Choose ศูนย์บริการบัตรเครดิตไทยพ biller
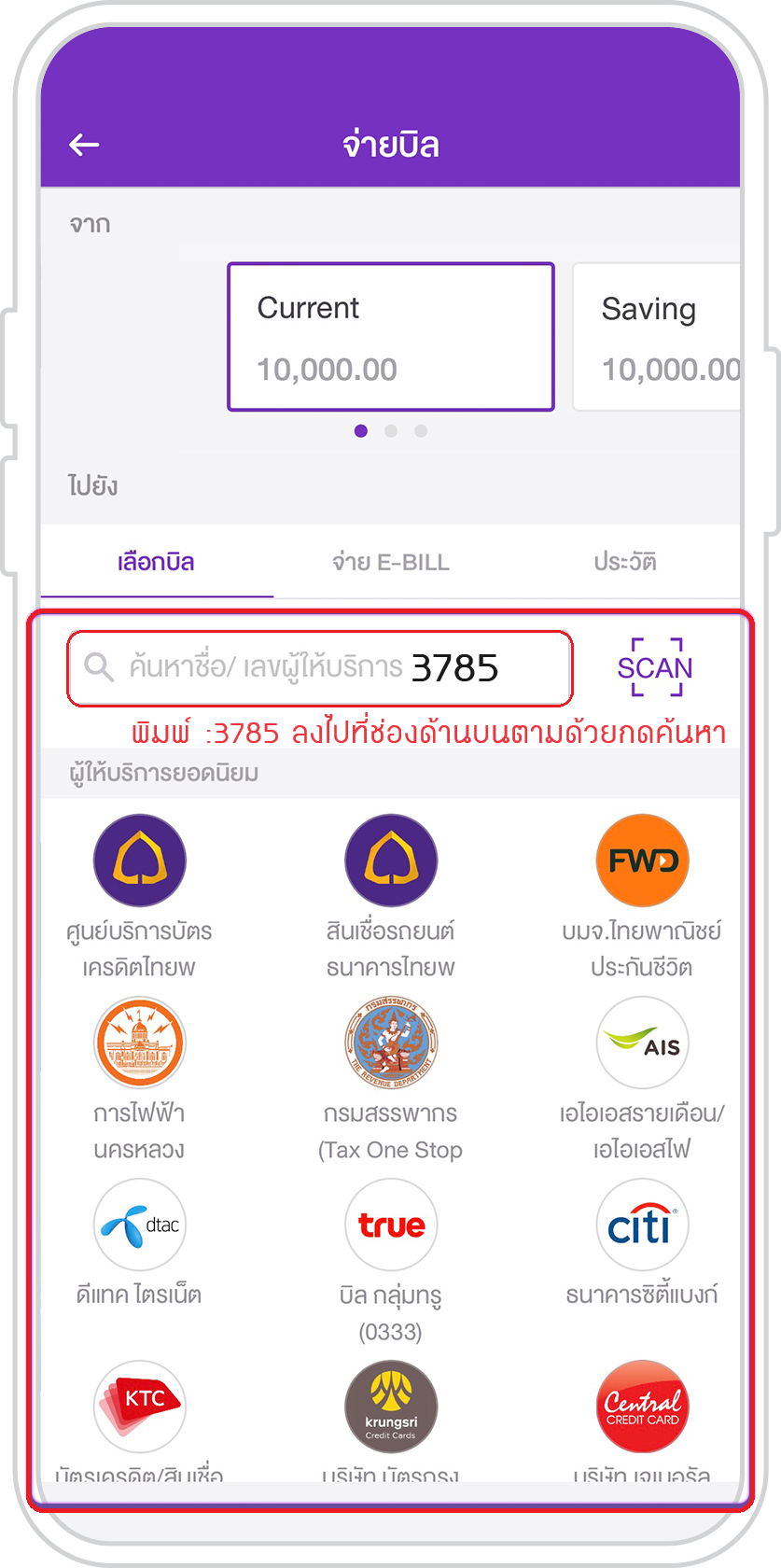781x1568 pixels. pos(140,861)
